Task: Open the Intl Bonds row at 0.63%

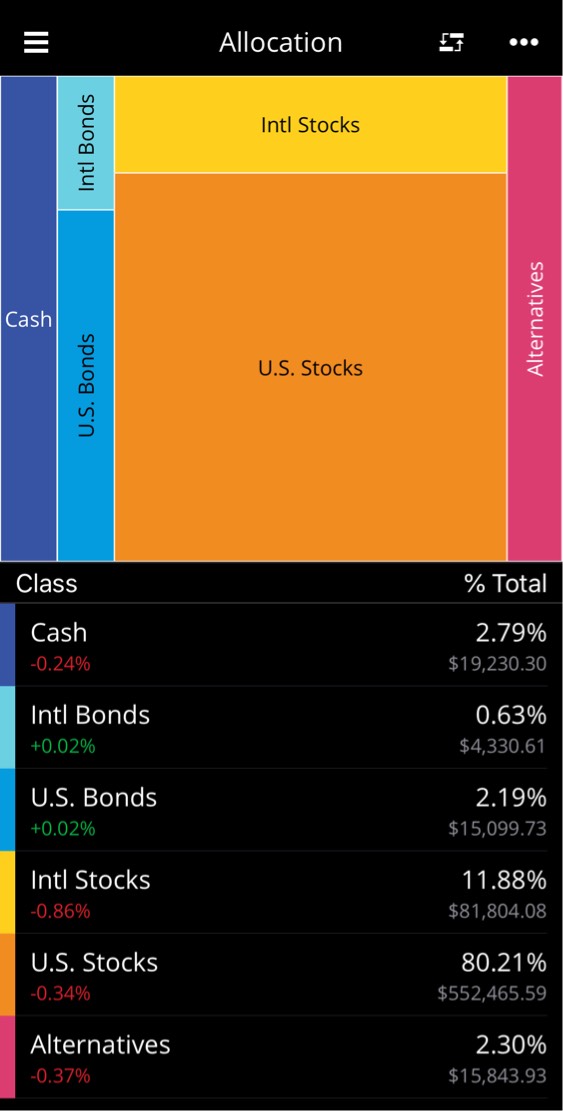Action: pyautogui.click(x=281, y=727)
